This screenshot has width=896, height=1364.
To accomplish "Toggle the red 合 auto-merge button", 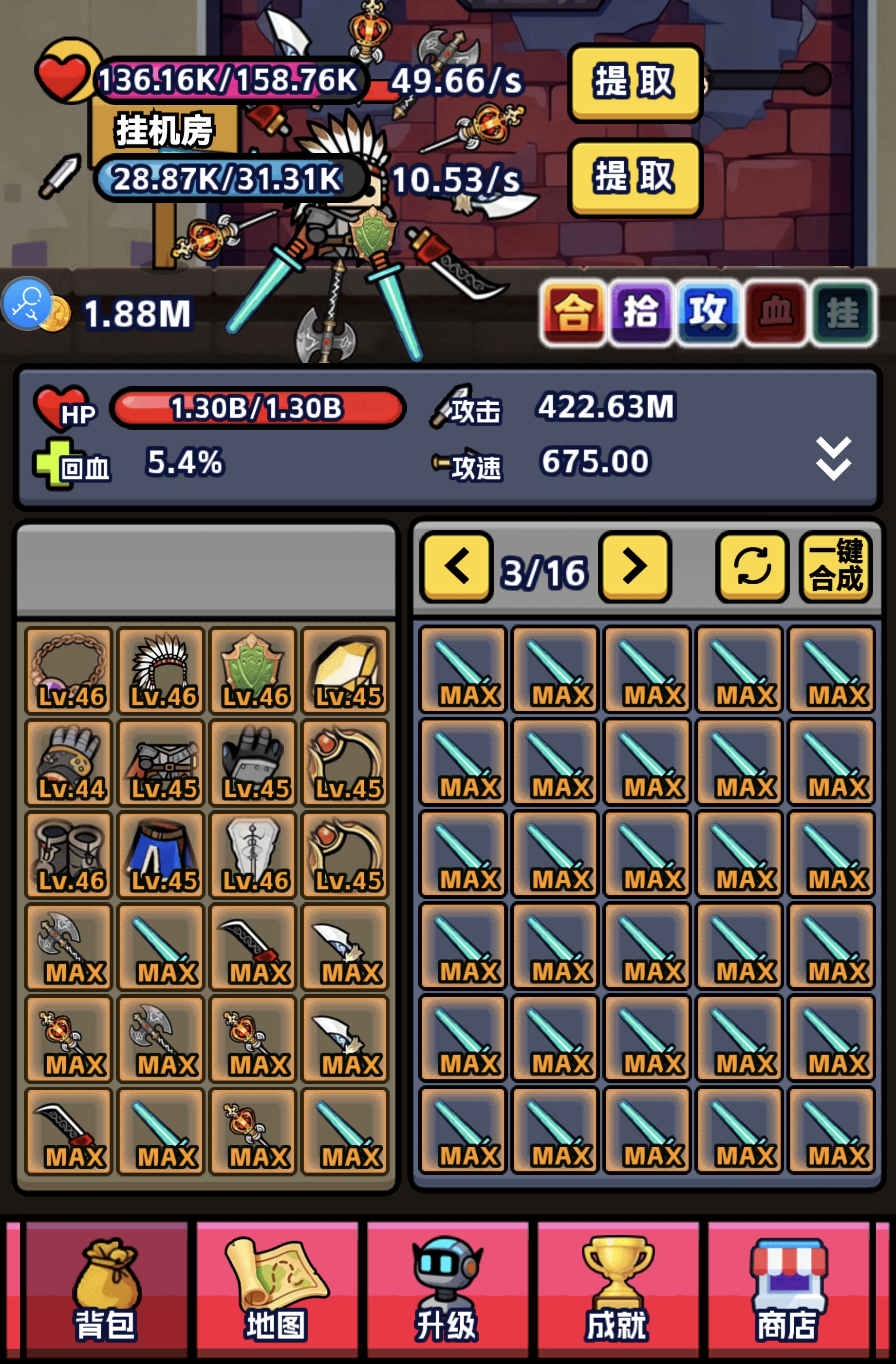I will 572,313.
